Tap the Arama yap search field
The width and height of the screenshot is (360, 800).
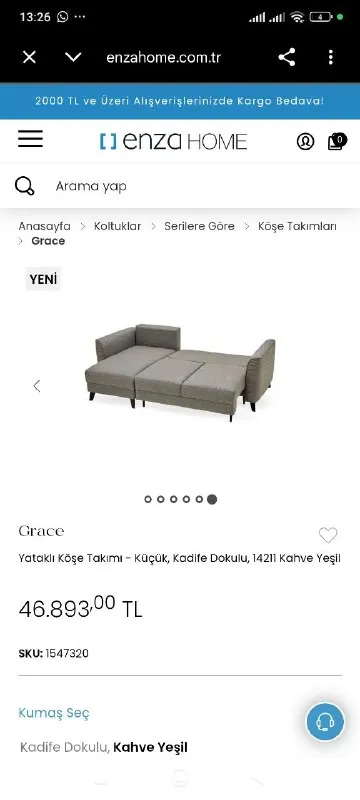180,186
